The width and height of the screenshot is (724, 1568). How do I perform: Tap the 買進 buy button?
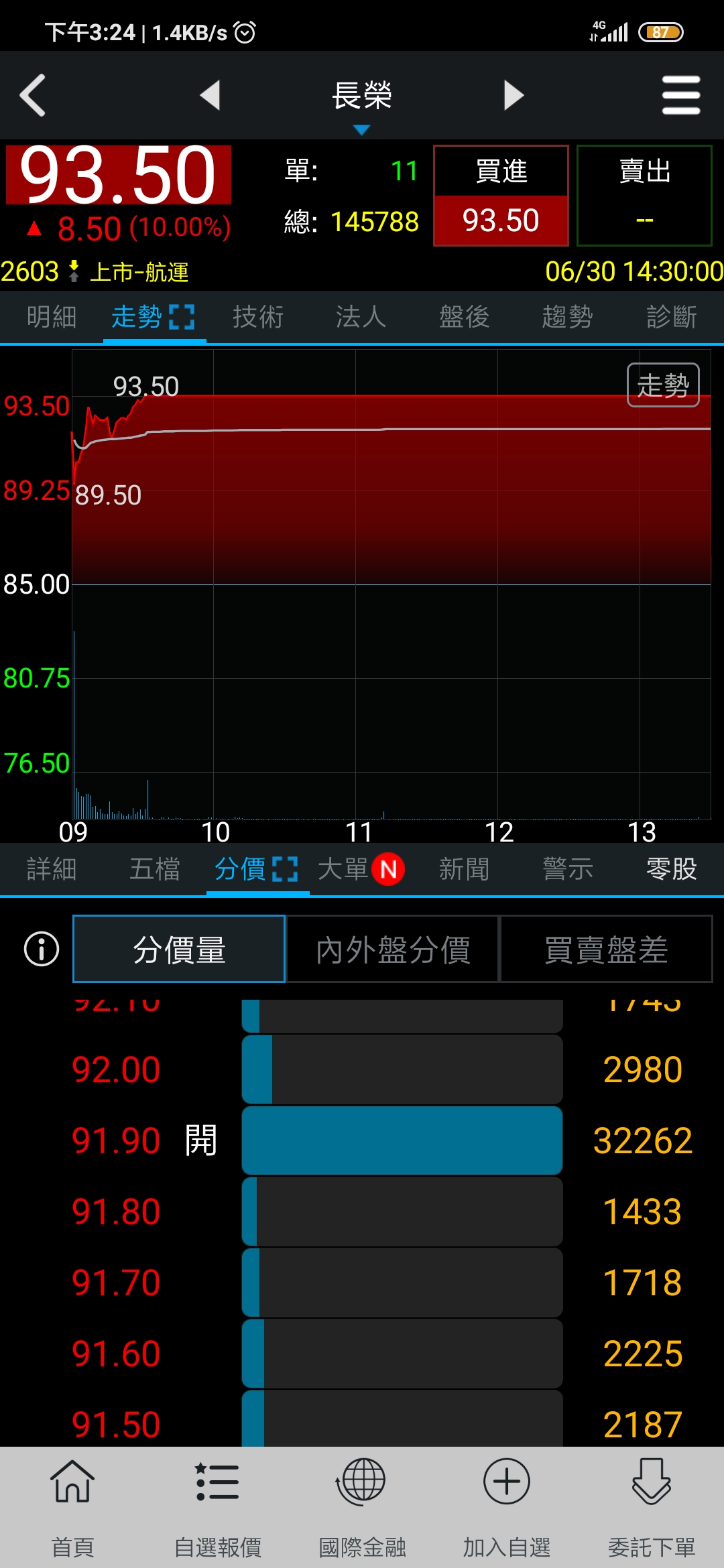(501, 196)
